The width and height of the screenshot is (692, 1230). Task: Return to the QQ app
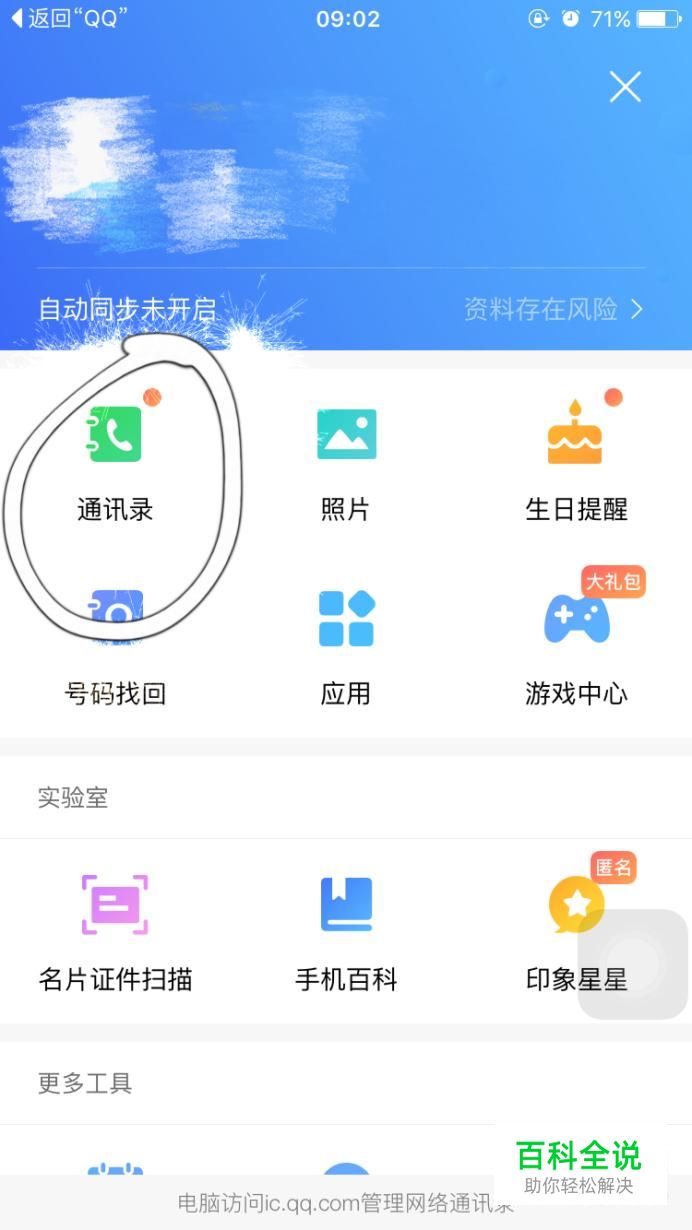click(68, 18)
